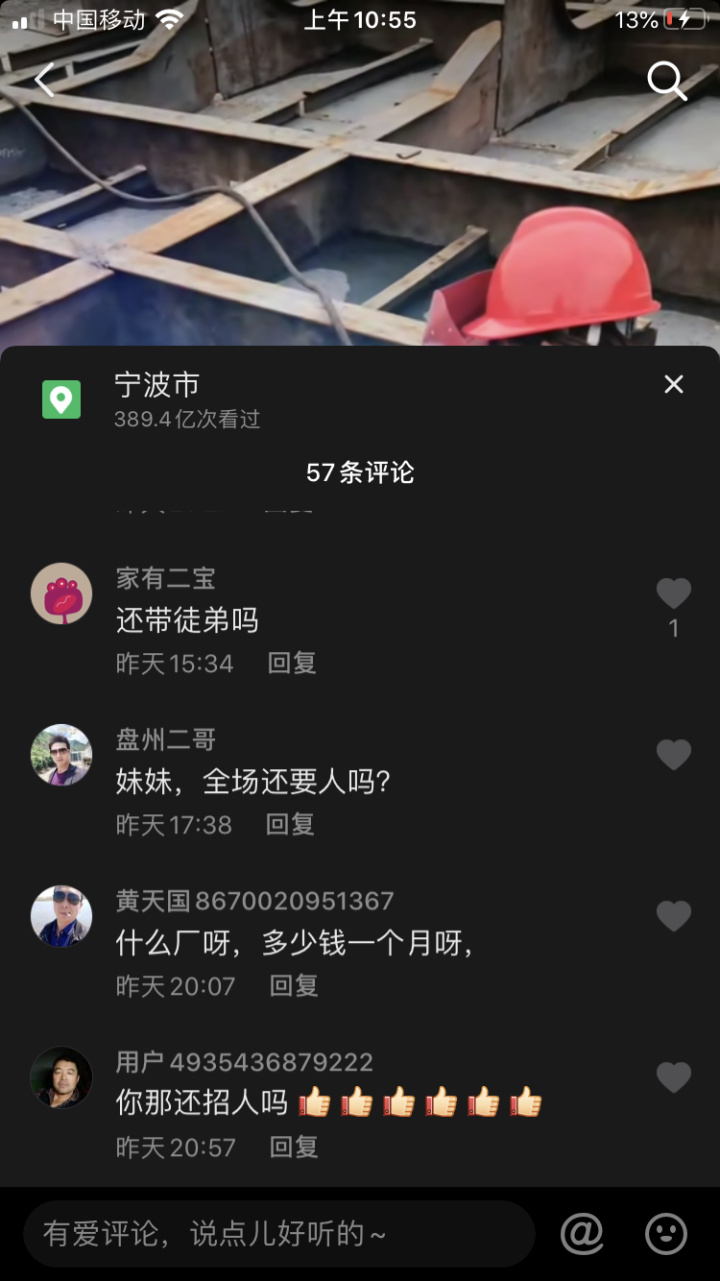This screenshot has width=720, height=1281.
Task: Open the @ mention panel
Action: [x=583, y=1234]
